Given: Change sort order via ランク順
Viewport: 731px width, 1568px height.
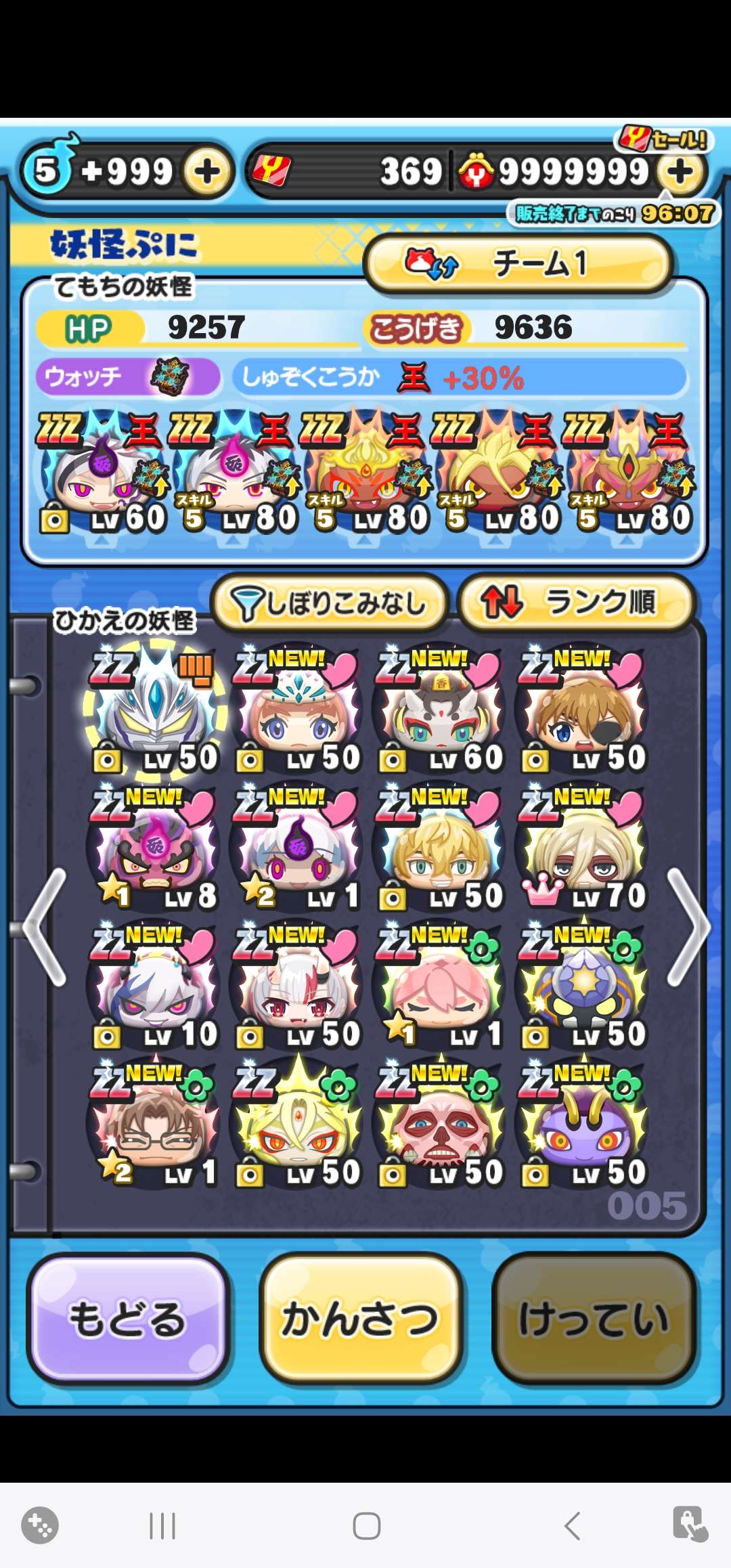Looking at the screenshot, I should point(577,603).
